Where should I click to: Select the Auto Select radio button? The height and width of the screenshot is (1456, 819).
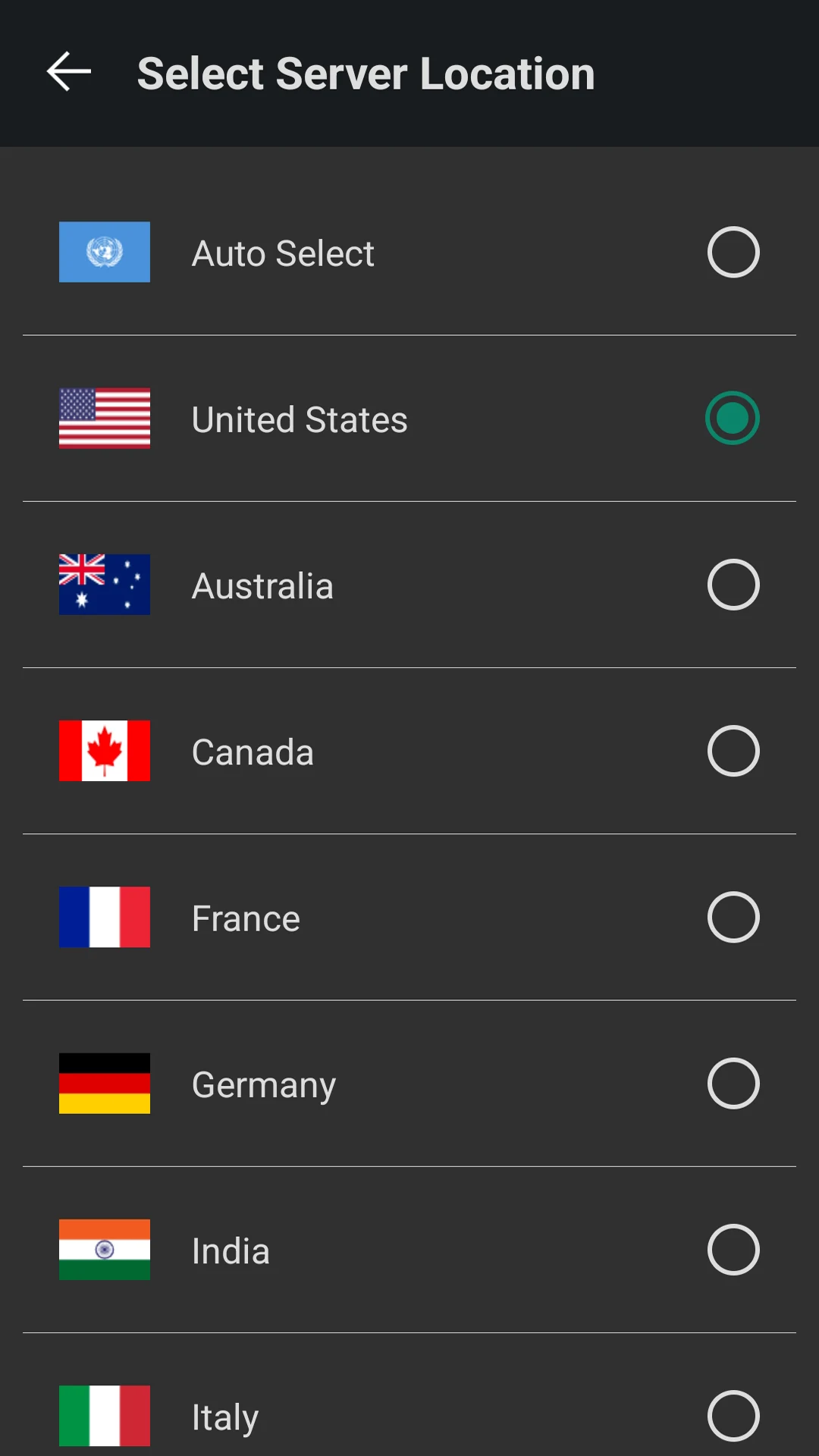point(733,252)
